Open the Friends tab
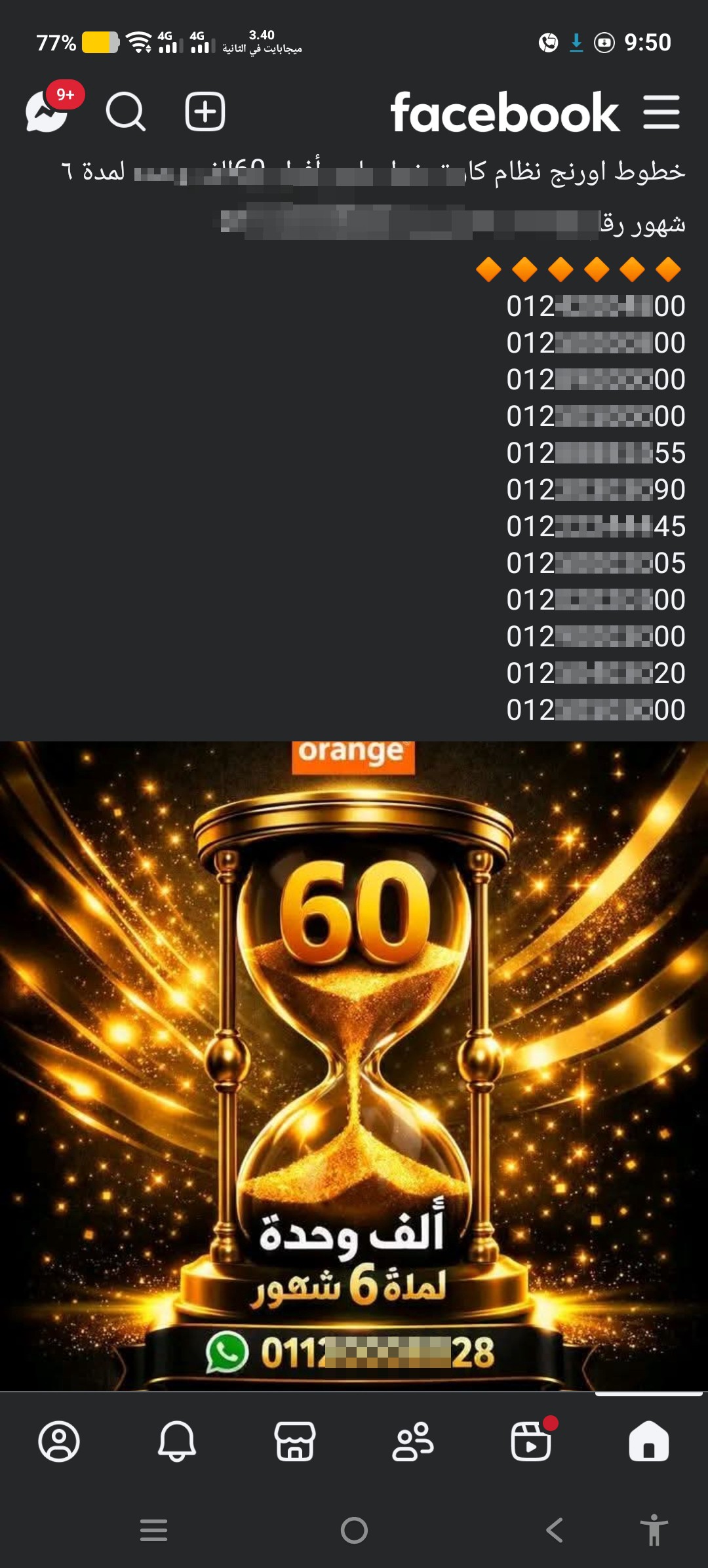This screenshot has width=708, height=1568. coord(413,1441)
